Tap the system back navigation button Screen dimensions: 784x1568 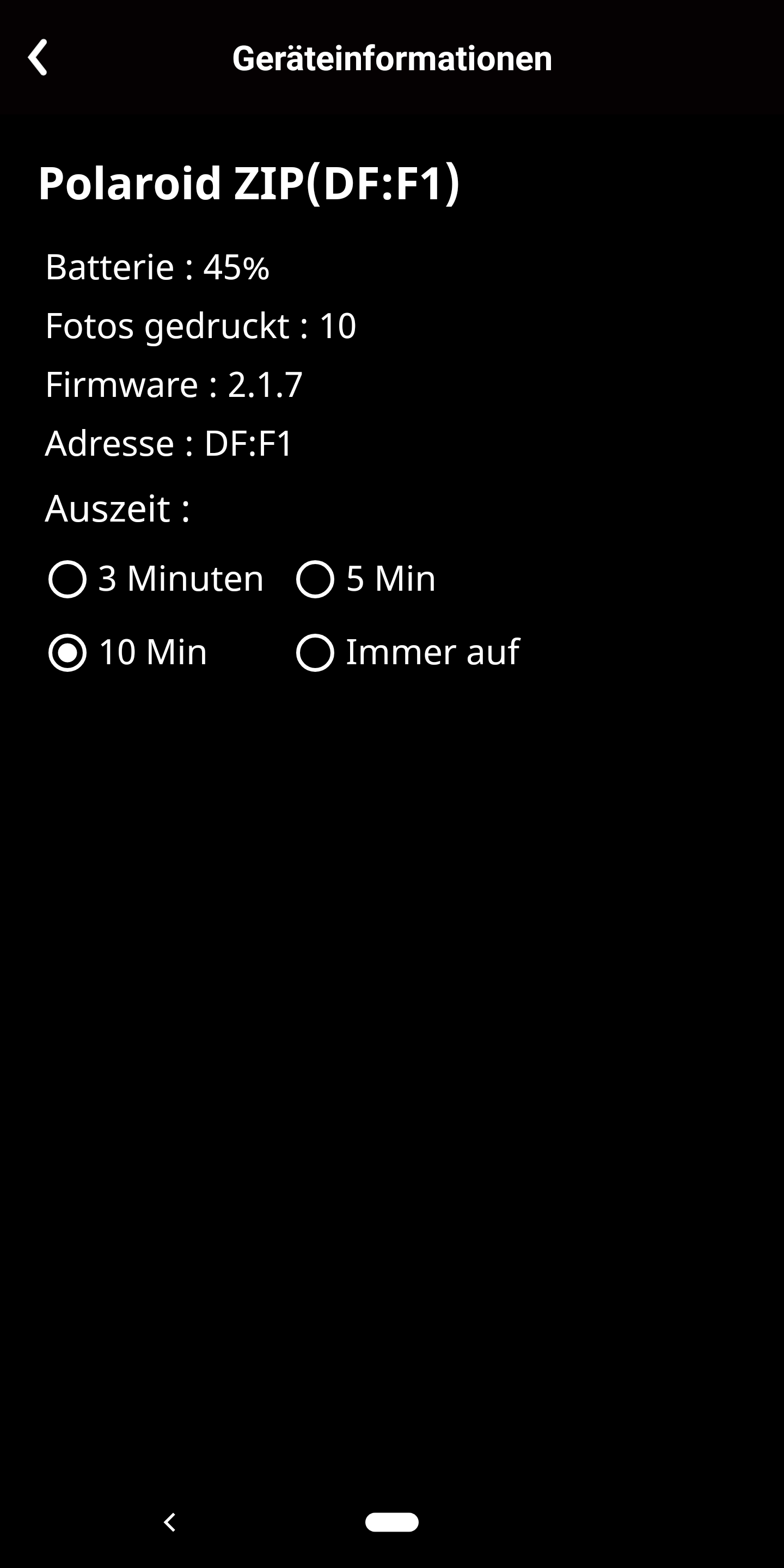[x=170, y=1522]
